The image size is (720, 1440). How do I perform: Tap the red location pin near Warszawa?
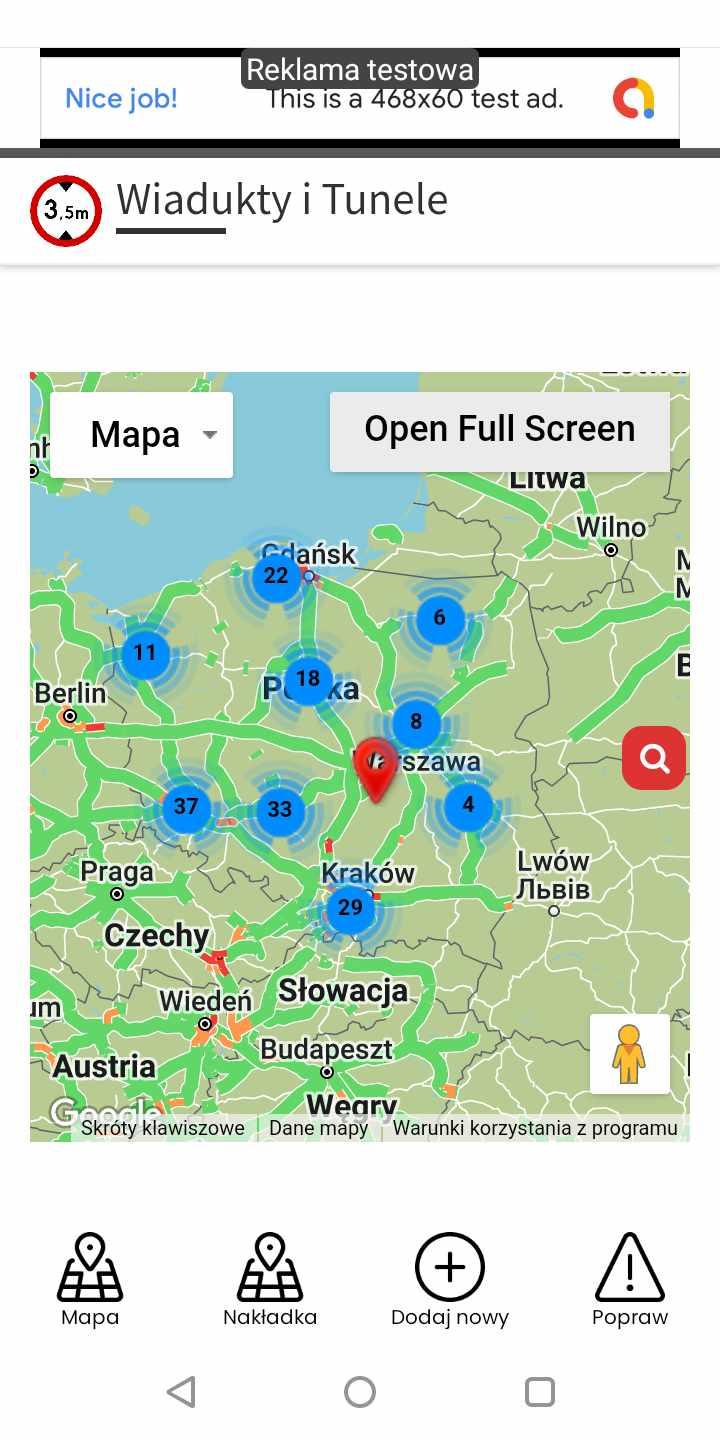(x=376, y=770)
